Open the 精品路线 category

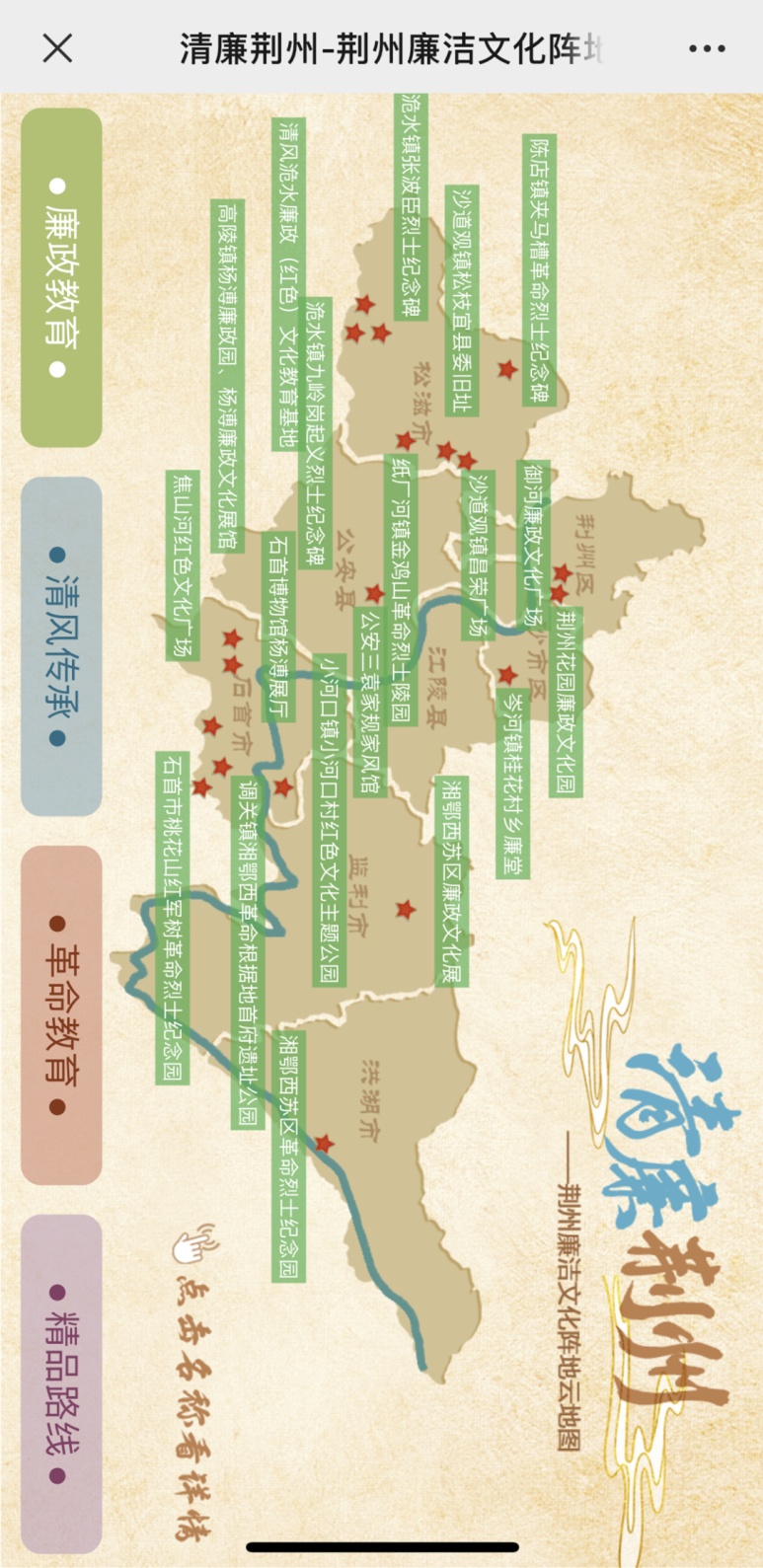tap(61, 1383)
